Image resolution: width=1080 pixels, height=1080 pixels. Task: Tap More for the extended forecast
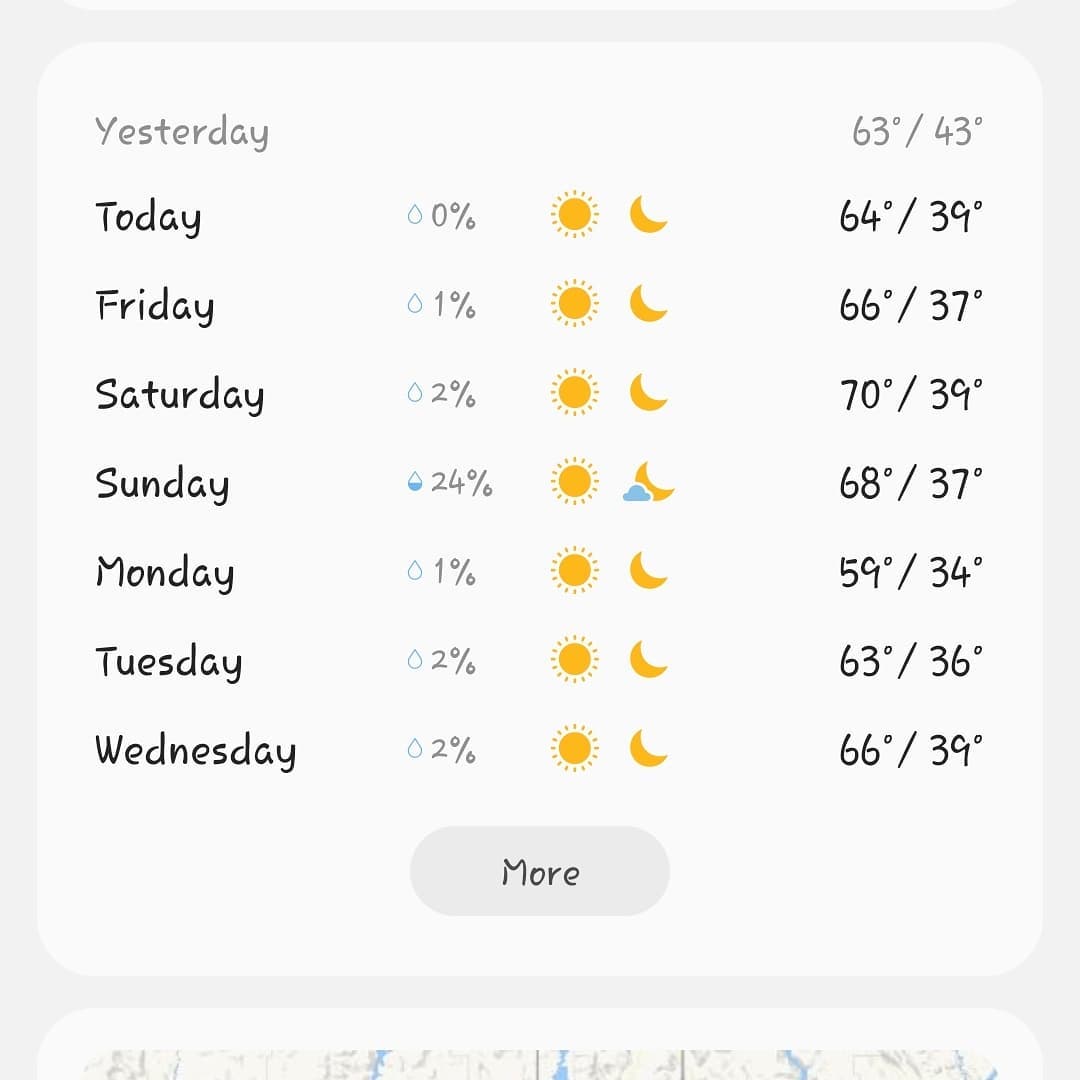(540, 871)
